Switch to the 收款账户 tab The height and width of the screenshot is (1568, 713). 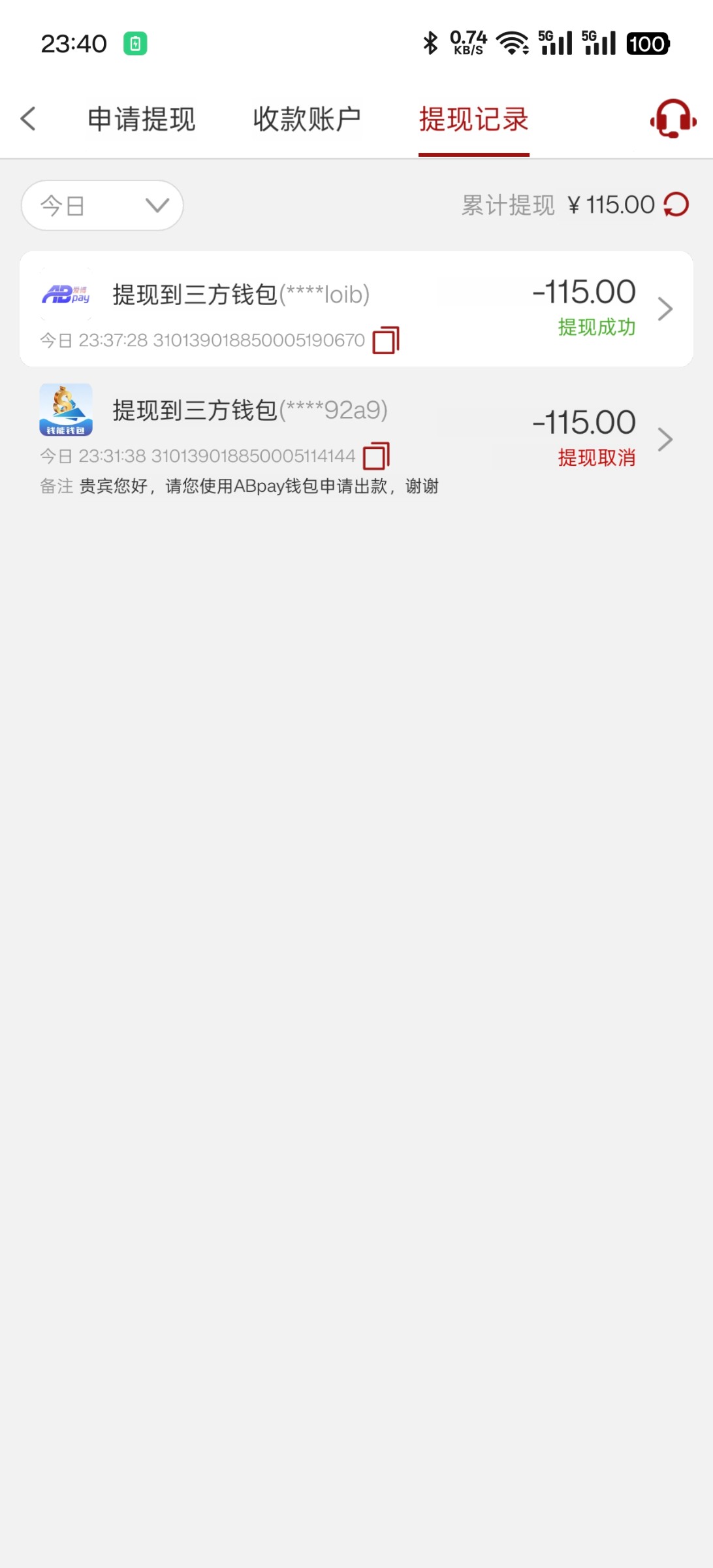(307, 120)
